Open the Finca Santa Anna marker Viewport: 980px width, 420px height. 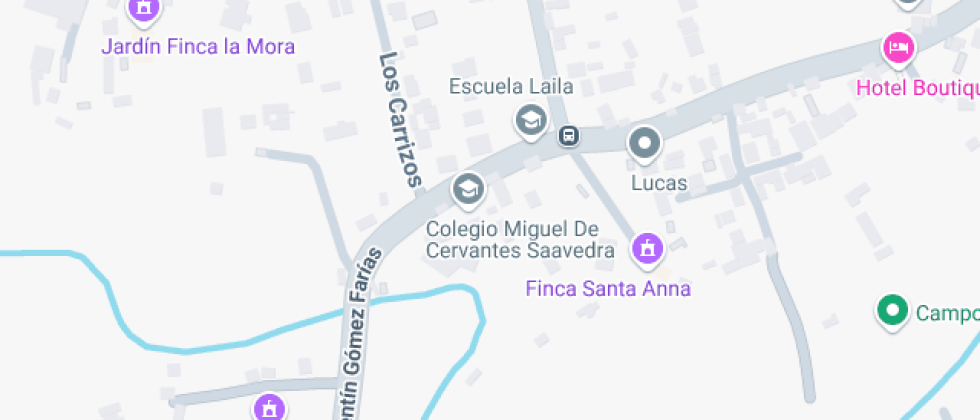pos(647,247)
